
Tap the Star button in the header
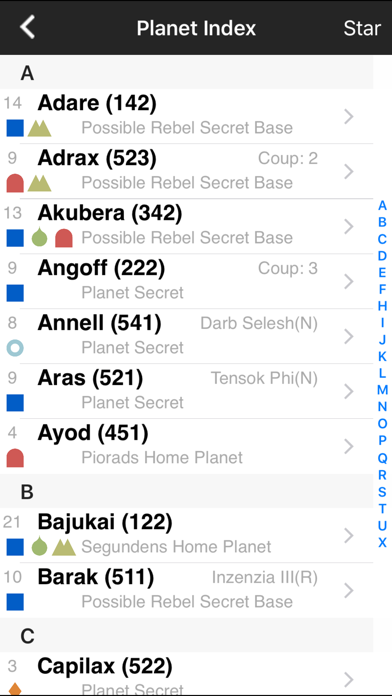coord(362,28)
